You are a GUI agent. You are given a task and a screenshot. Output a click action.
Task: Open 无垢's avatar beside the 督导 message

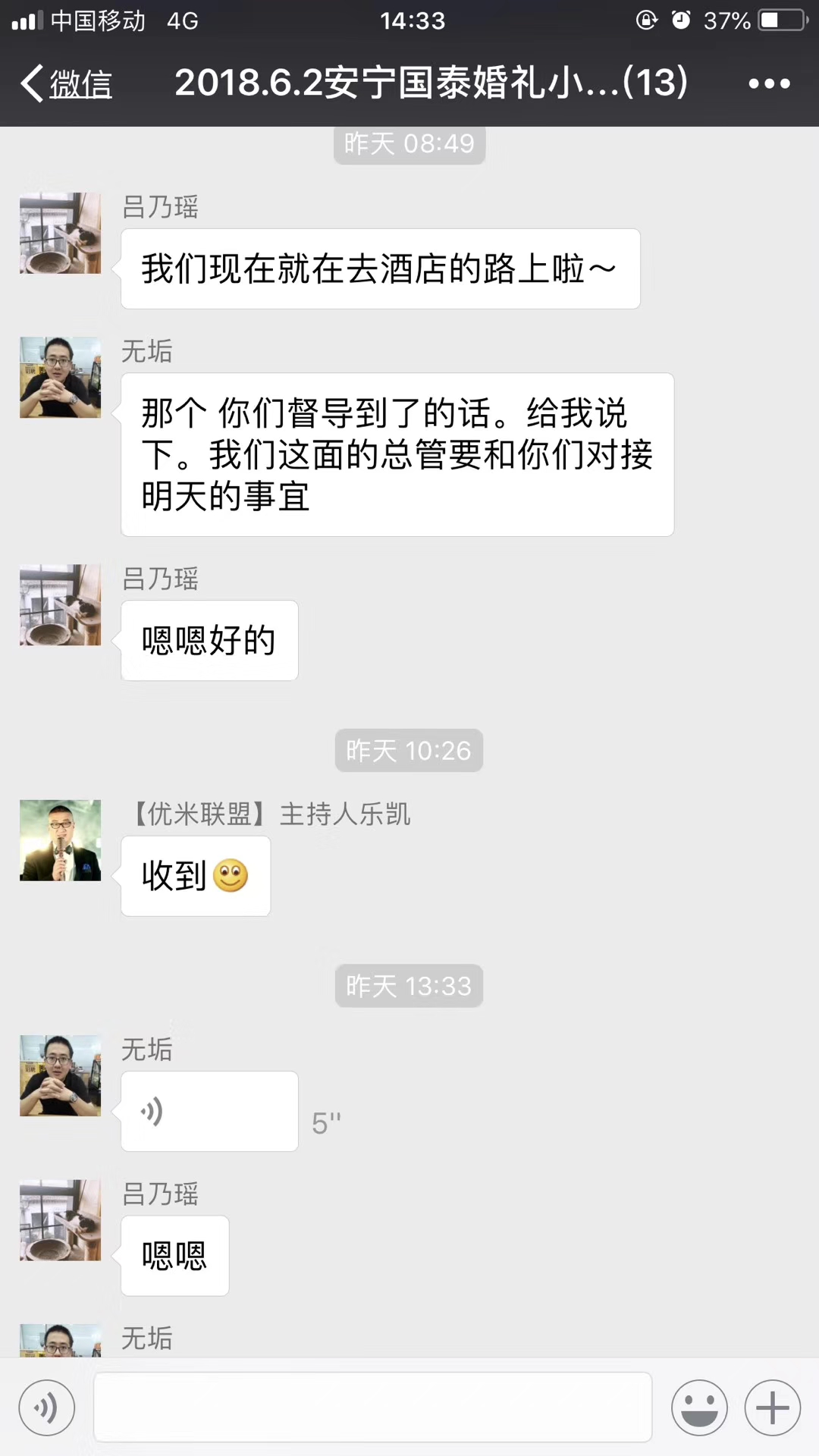pyautogui.click(x=61, y=377)
